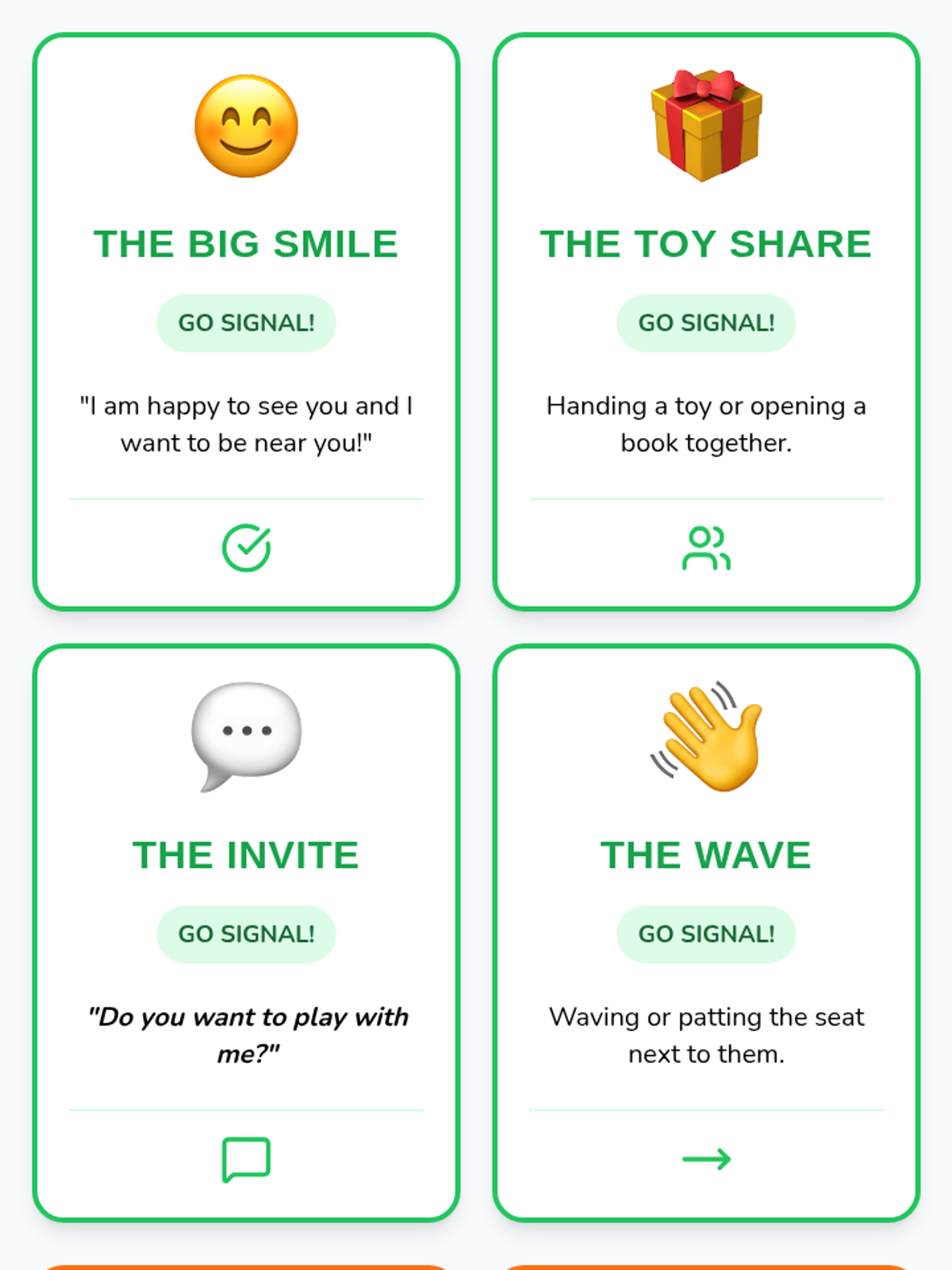Select The Invite card
Image resolution: width=952 pixels, height=1270 pixels.
pyautogui.click(x=246, y=933)
